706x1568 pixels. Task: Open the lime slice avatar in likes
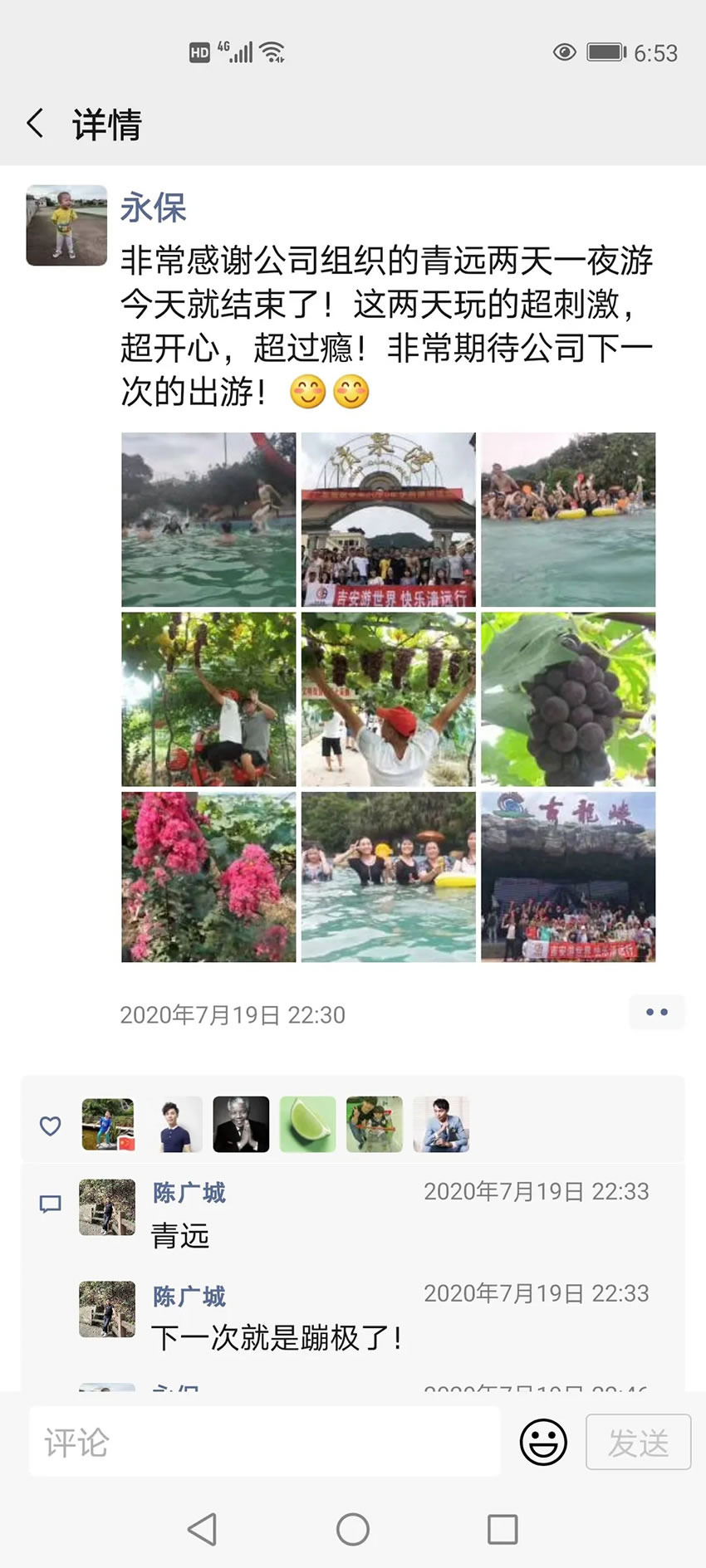307,1124
